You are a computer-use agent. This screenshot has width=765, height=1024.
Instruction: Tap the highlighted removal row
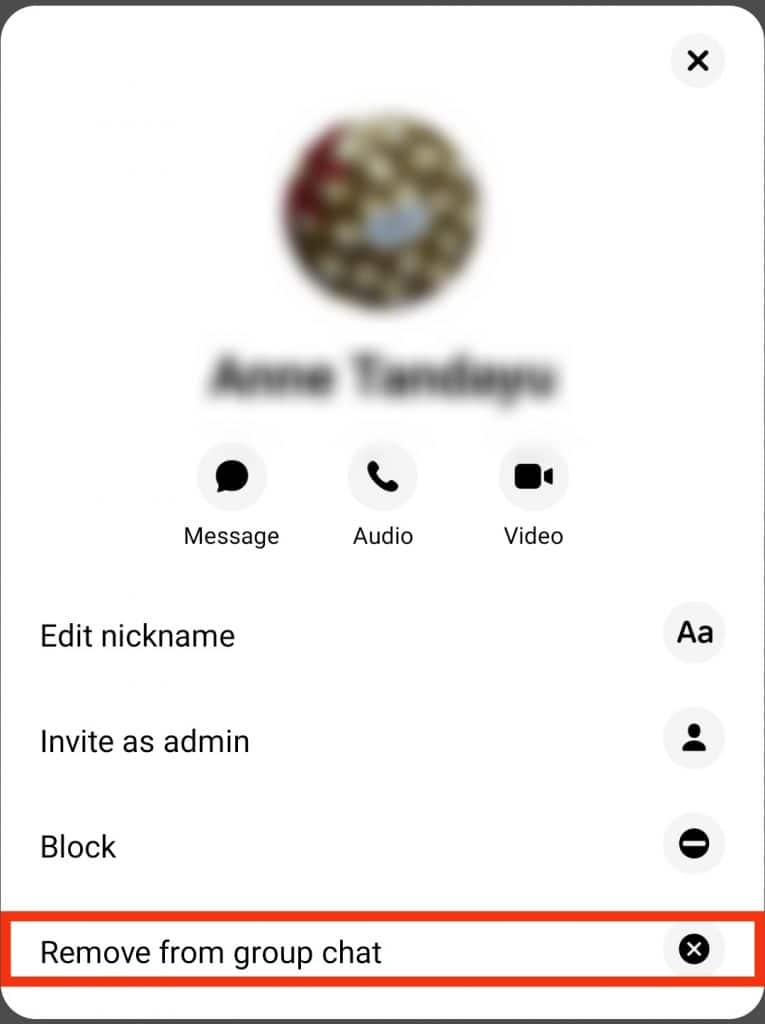(x=380, y=950)
